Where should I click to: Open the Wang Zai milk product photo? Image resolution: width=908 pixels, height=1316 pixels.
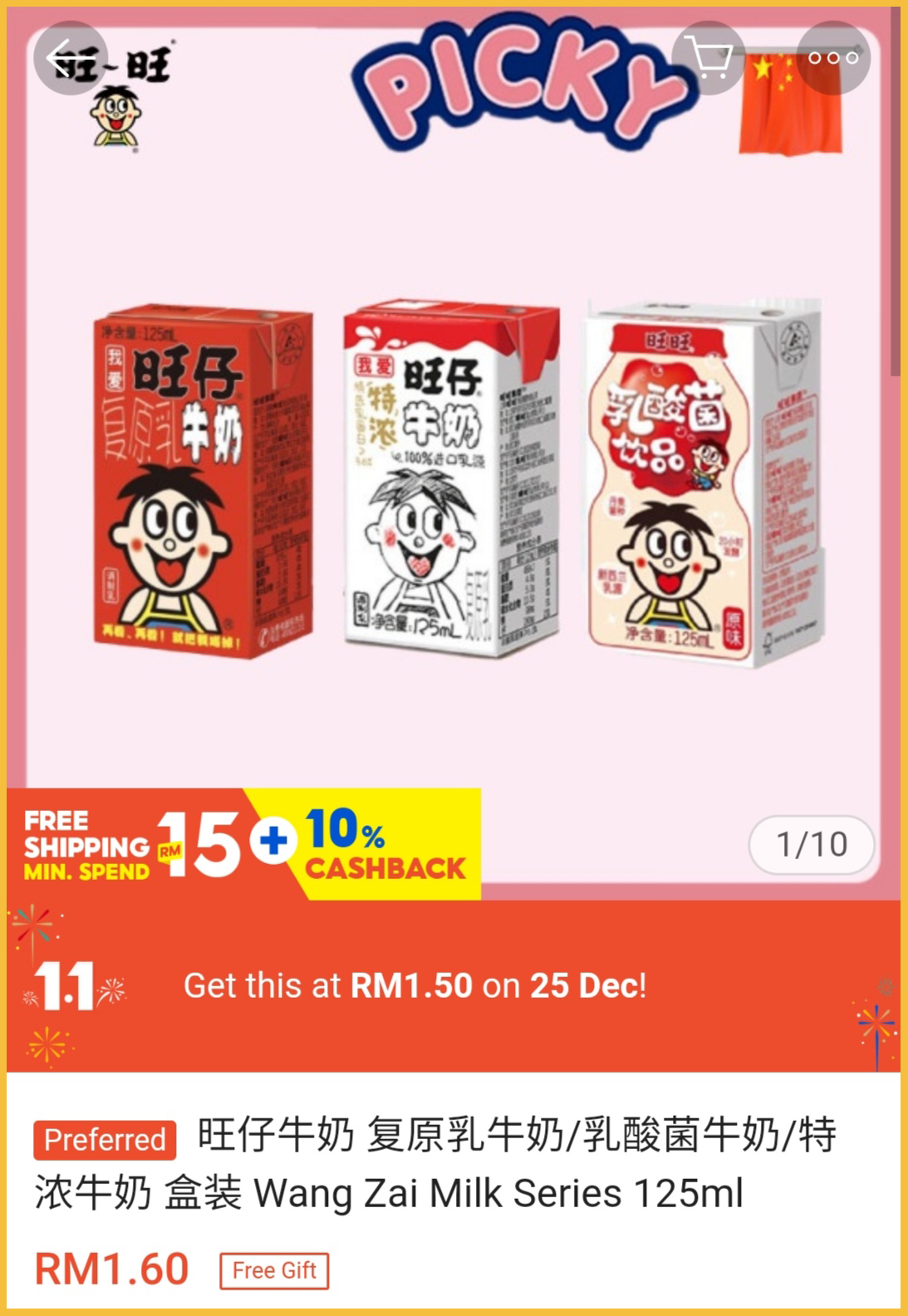(453, 482)
